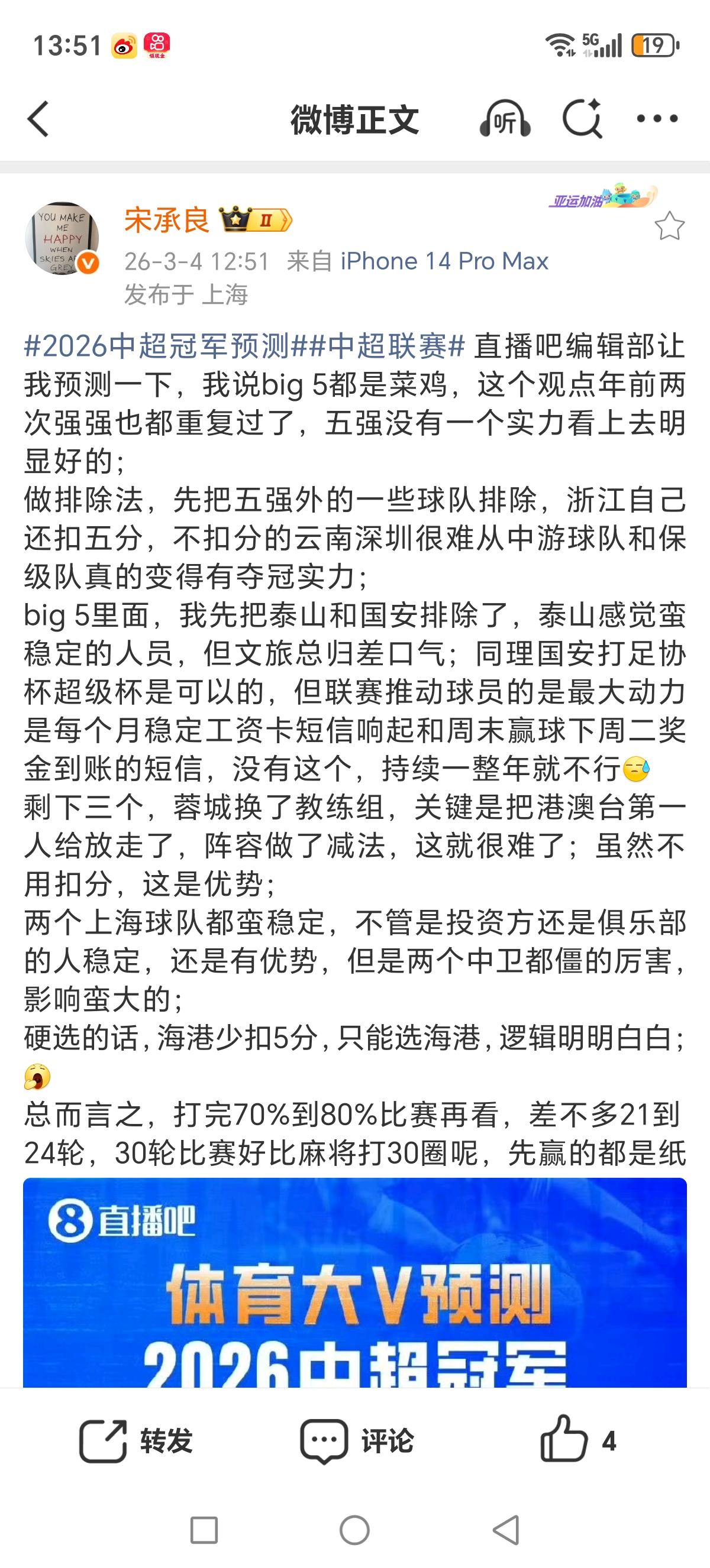Viewport: 710px width, 1568px height.
Task: Tap the back arrow to leave the post
Action: (38, 120)
